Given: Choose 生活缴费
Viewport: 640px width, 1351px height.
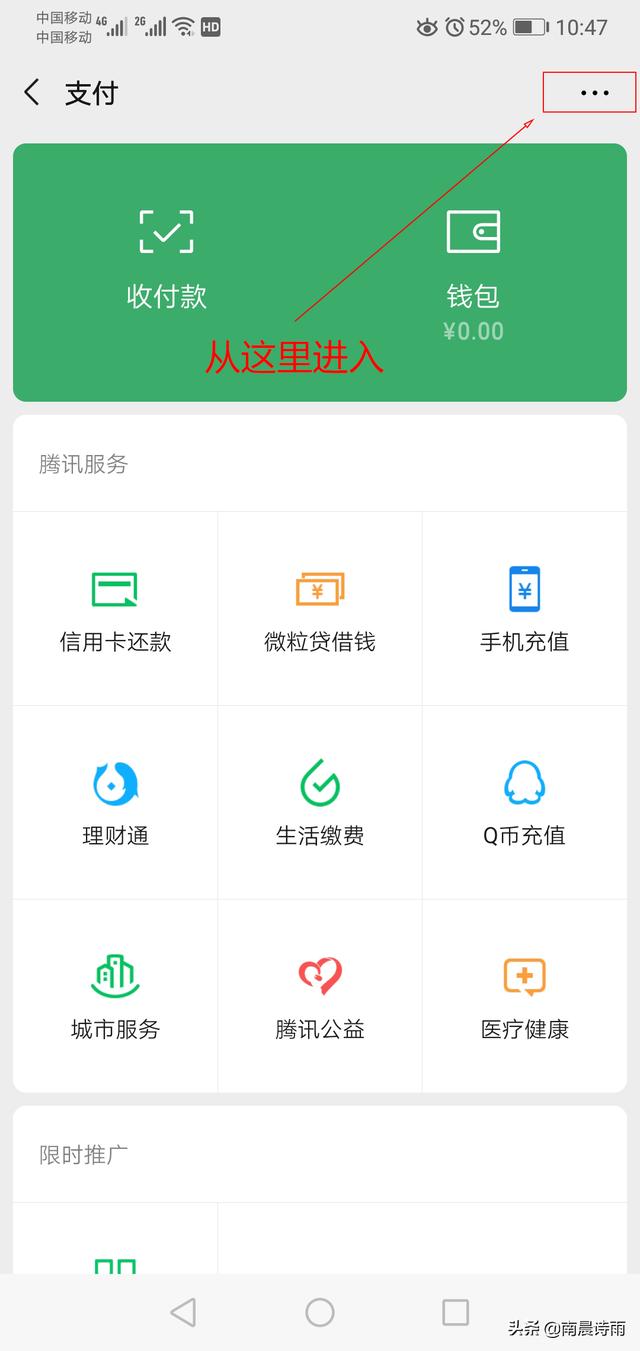Looking at the screenshot, I should coord(320,802).
